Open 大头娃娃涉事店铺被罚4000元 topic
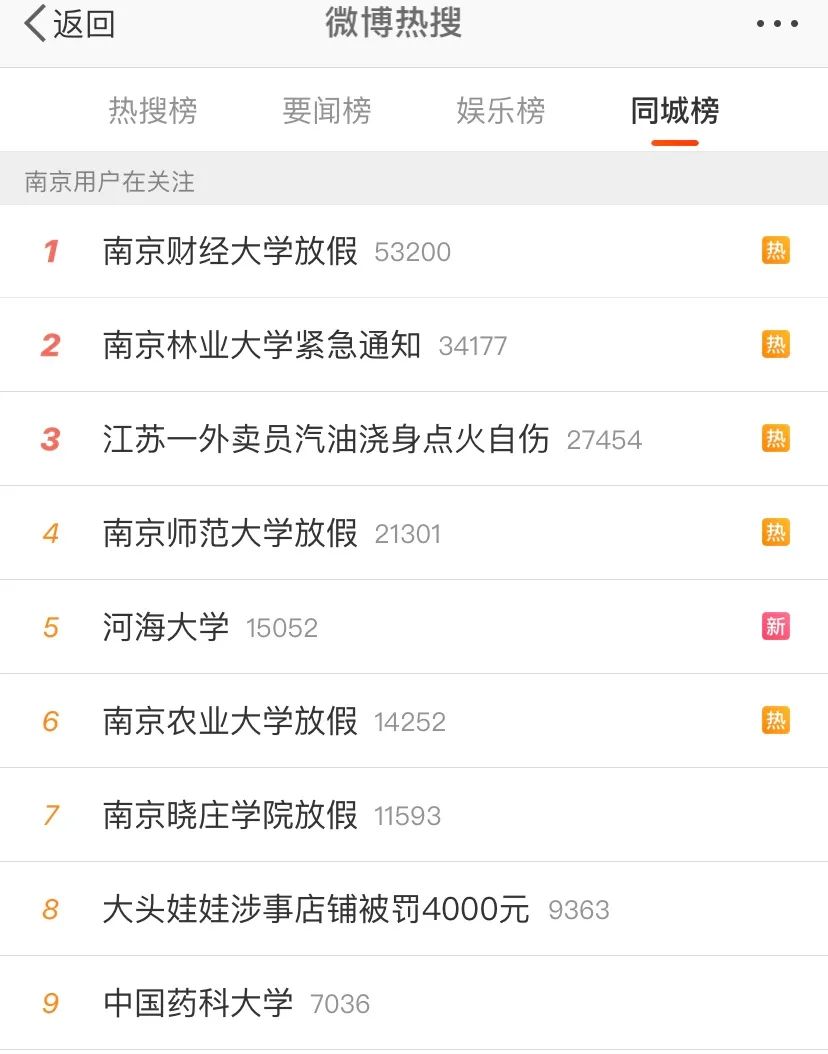This screenshot has width=828, height=1054. point(316,909)
